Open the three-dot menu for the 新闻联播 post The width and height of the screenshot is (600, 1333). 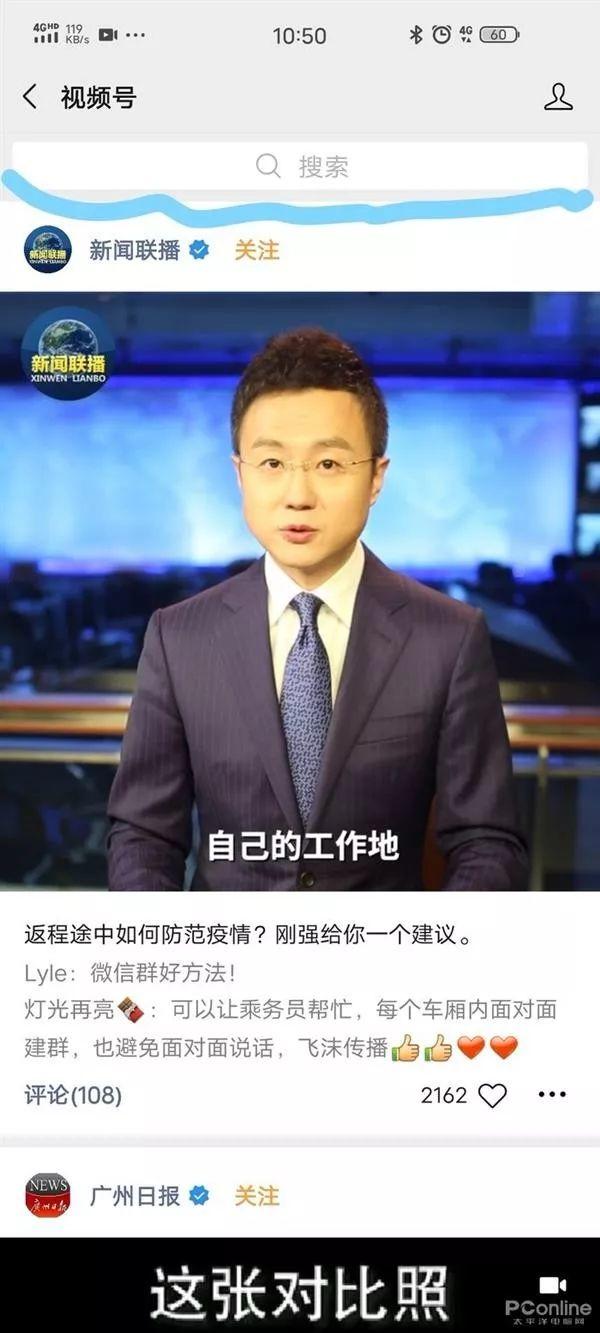552,1095
